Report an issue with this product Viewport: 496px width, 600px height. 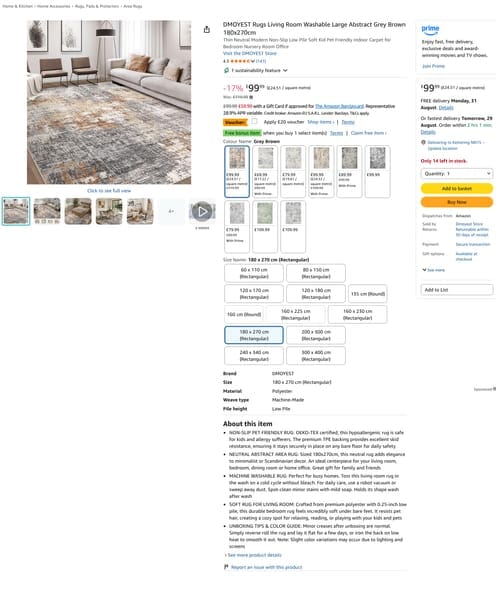pos(266,567)
